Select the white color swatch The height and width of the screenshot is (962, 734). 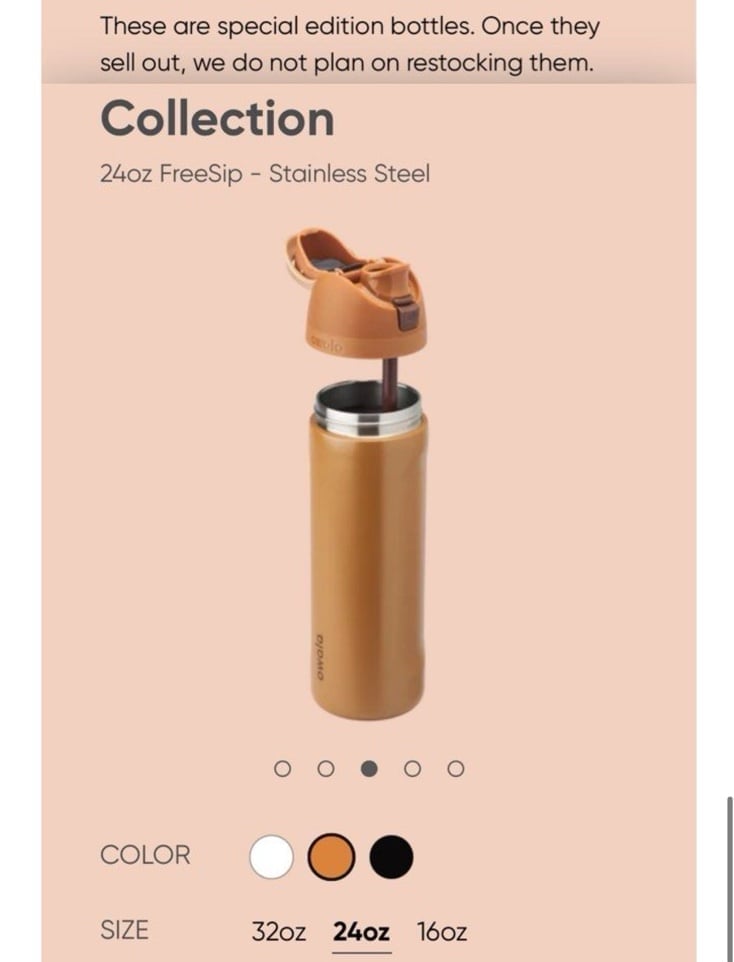coord(271,857)
